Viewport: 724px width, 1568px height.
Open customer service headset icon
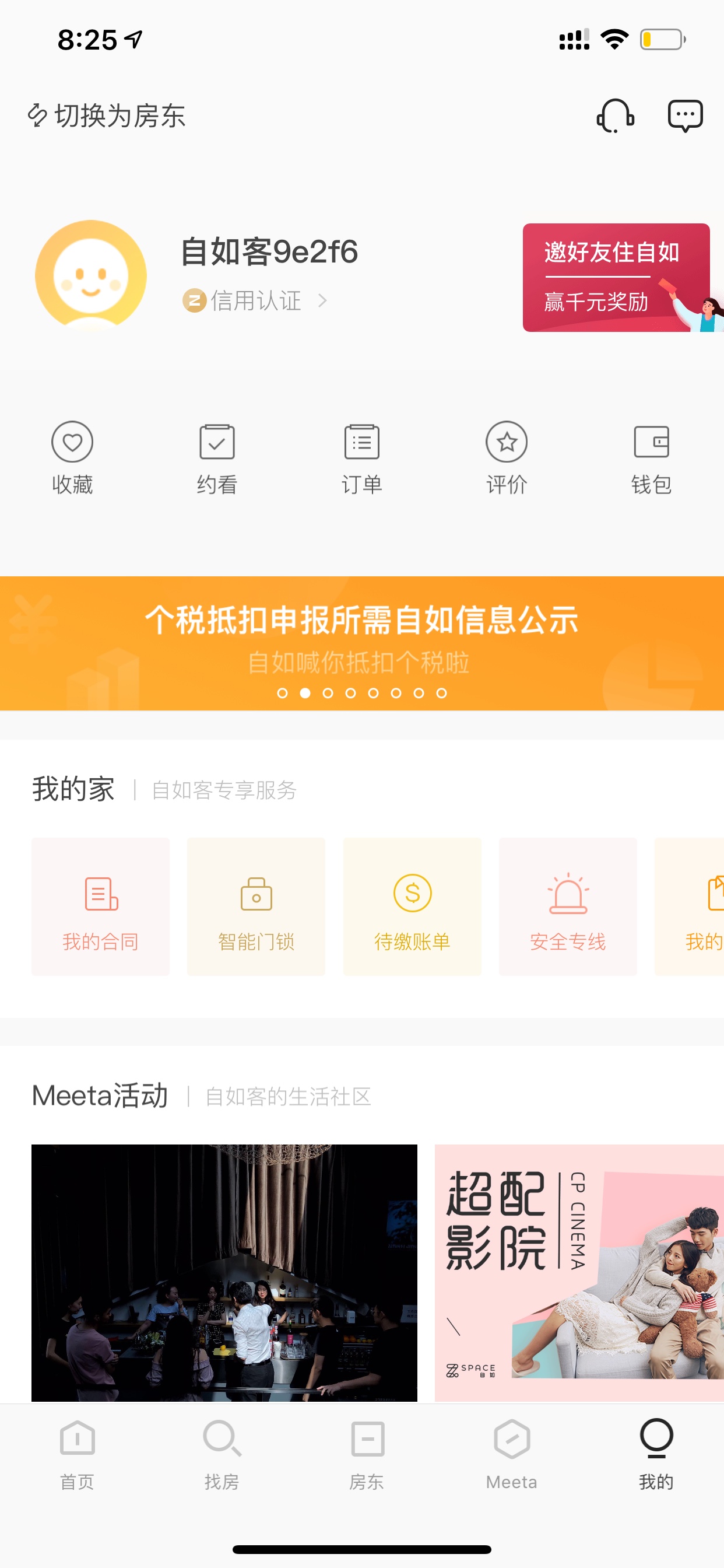pos(615,116)
